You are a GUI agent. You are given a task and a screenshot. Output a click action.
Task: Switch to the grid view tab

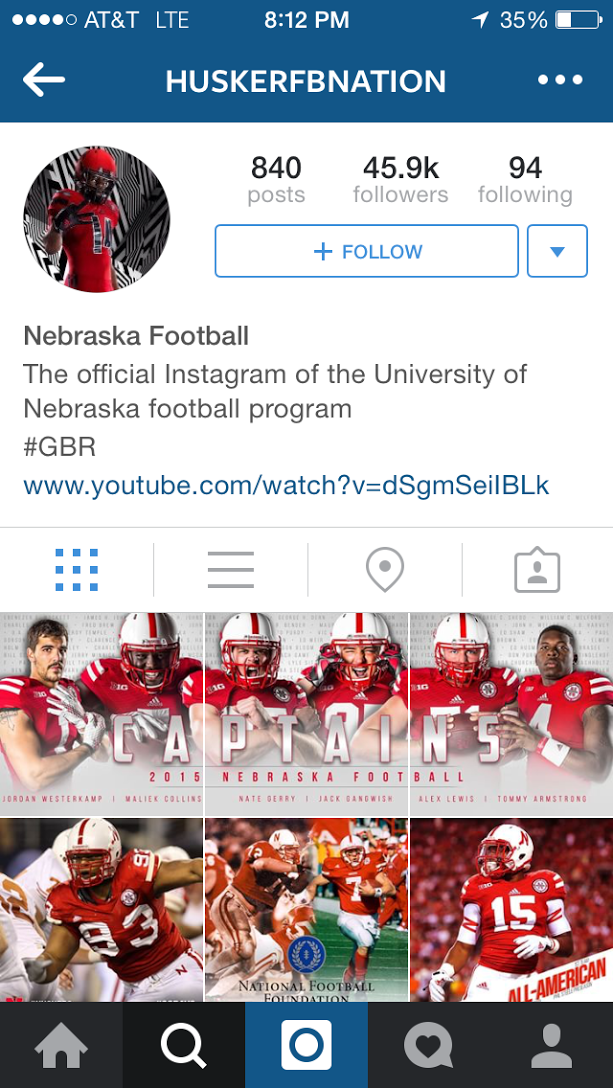[x=77, y=570]
